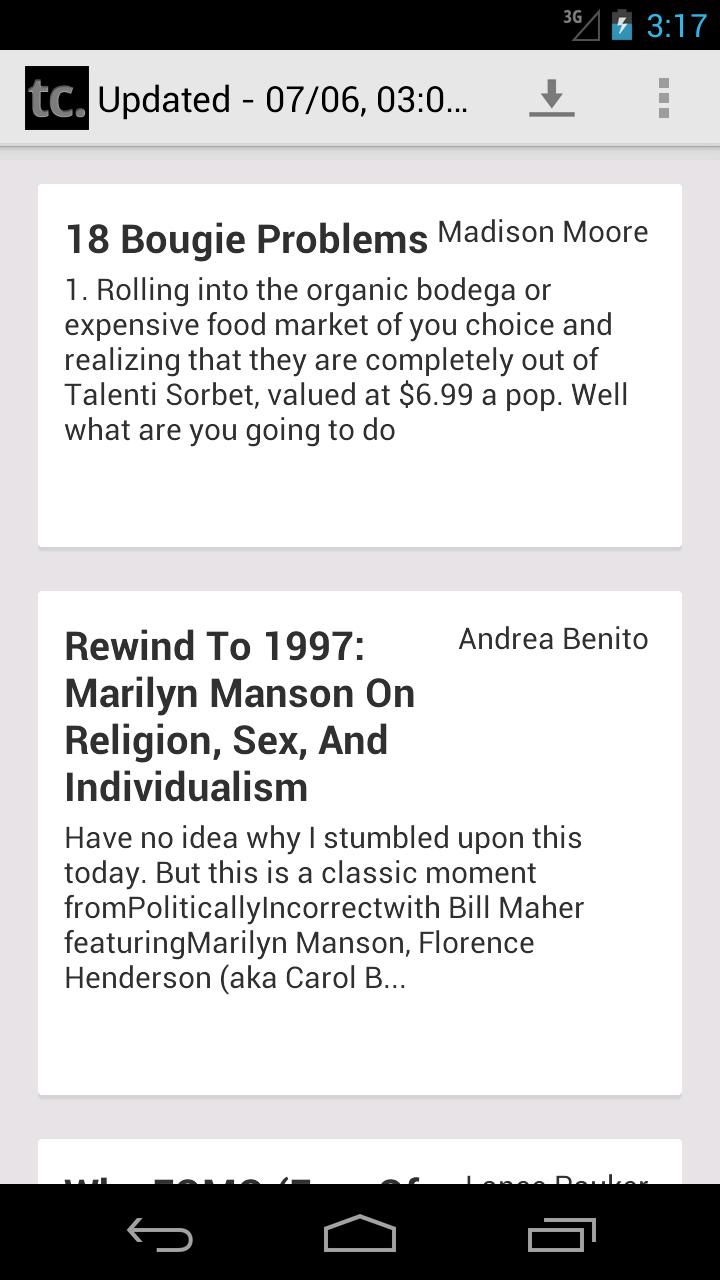The image size is (720, 1280).
Task: Open the 18 Bougie Problems article
Action: (x=359, y=365)
